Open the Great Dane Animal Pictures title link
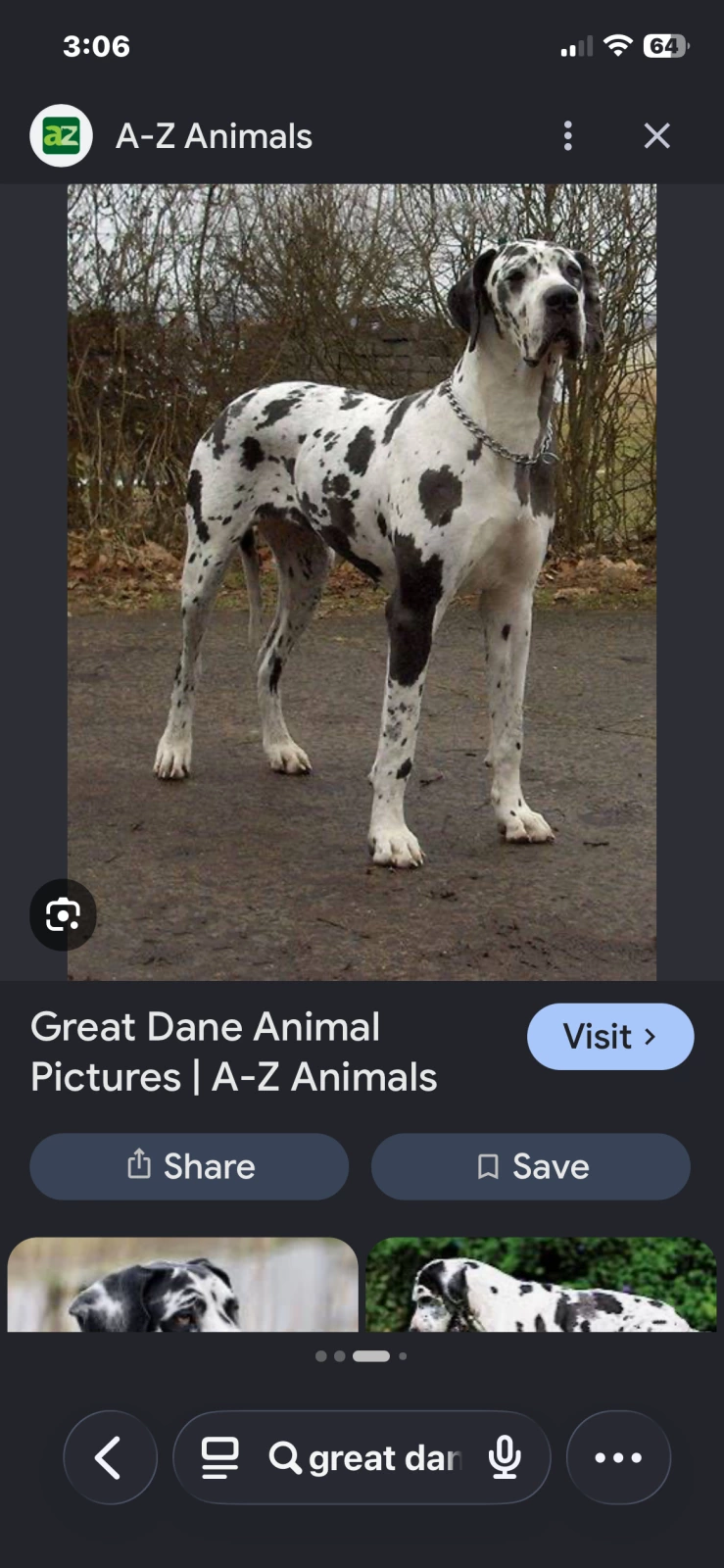Screen dimensions: 724x1568 pyautogui.click(x=233, y=1053)
